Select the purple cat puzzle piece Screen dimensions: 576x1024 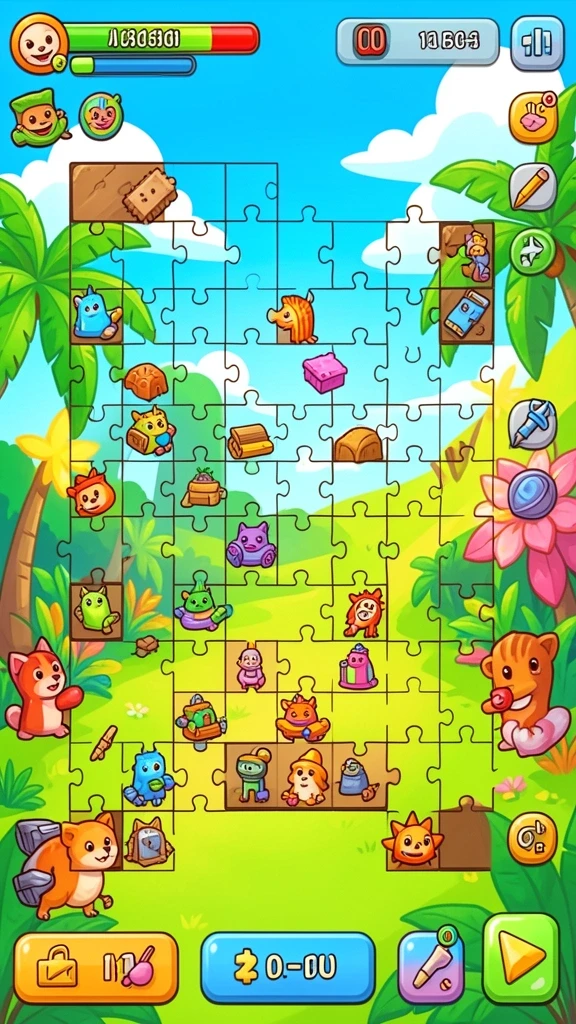[251, 545]
